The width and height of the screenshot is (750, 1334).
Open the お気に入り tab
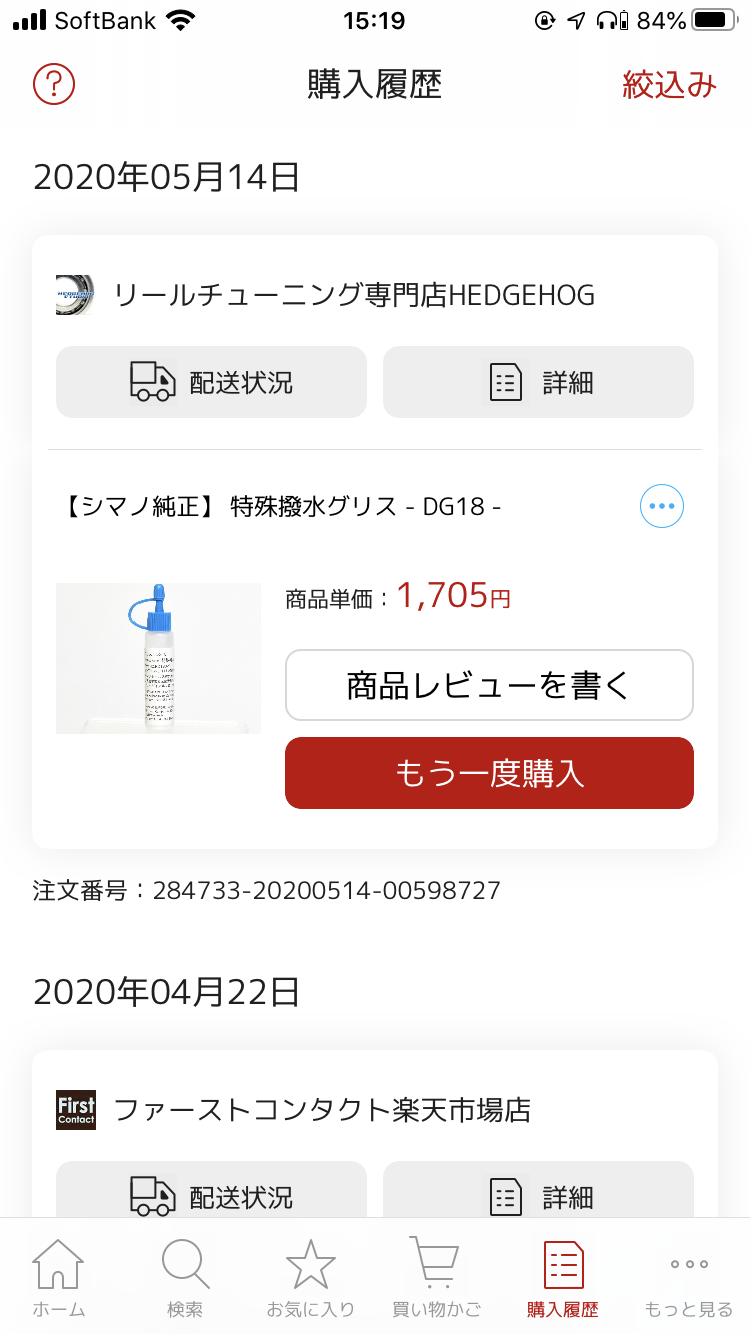click(x=310, y=1277)
